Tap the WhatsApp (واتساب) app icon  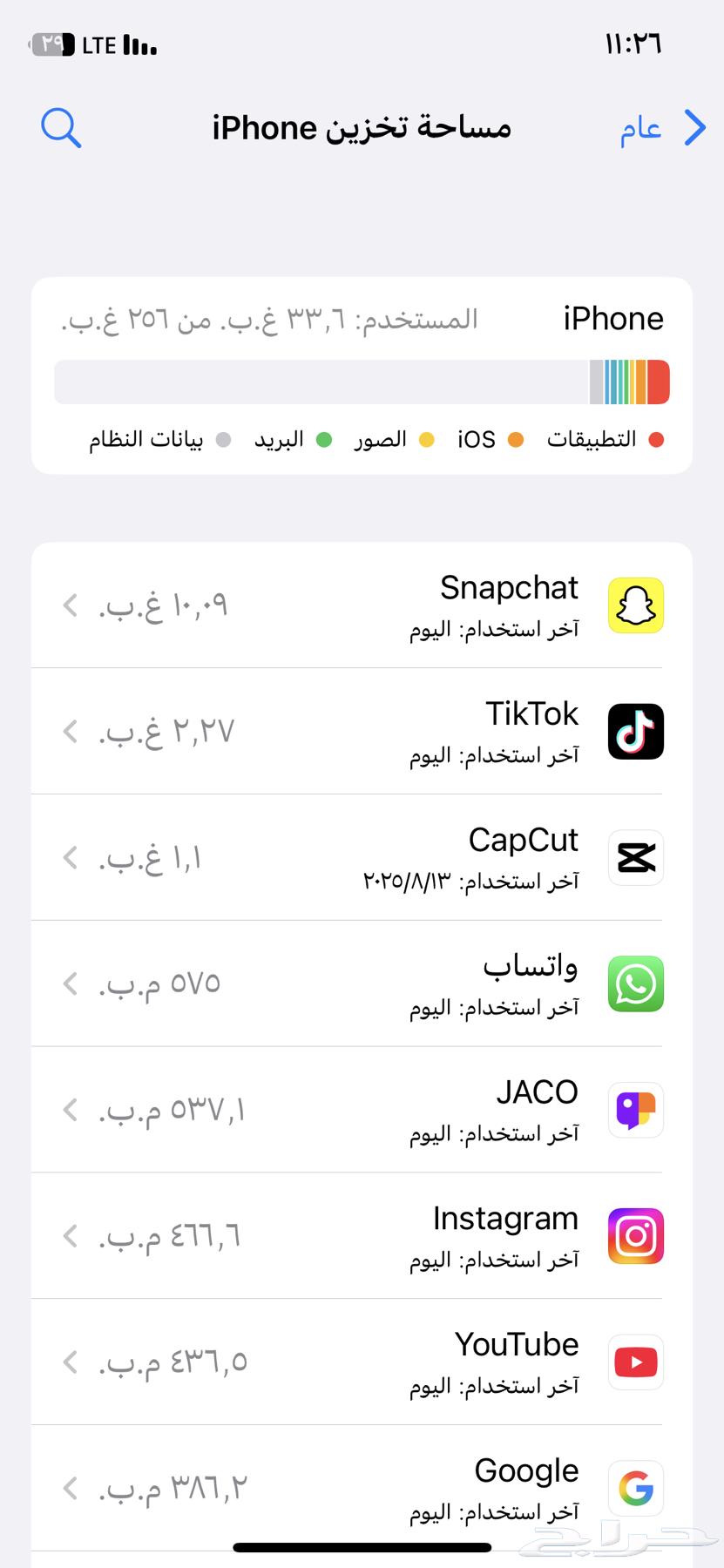click(635, 983)
